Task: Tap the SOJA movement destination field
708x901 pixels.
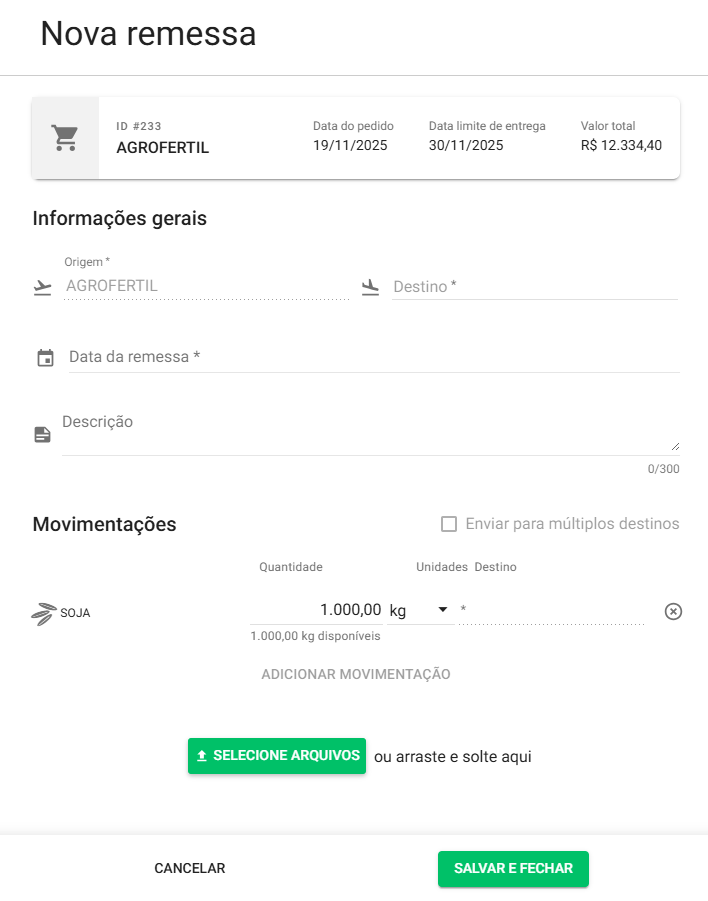Action: [551, 610]
